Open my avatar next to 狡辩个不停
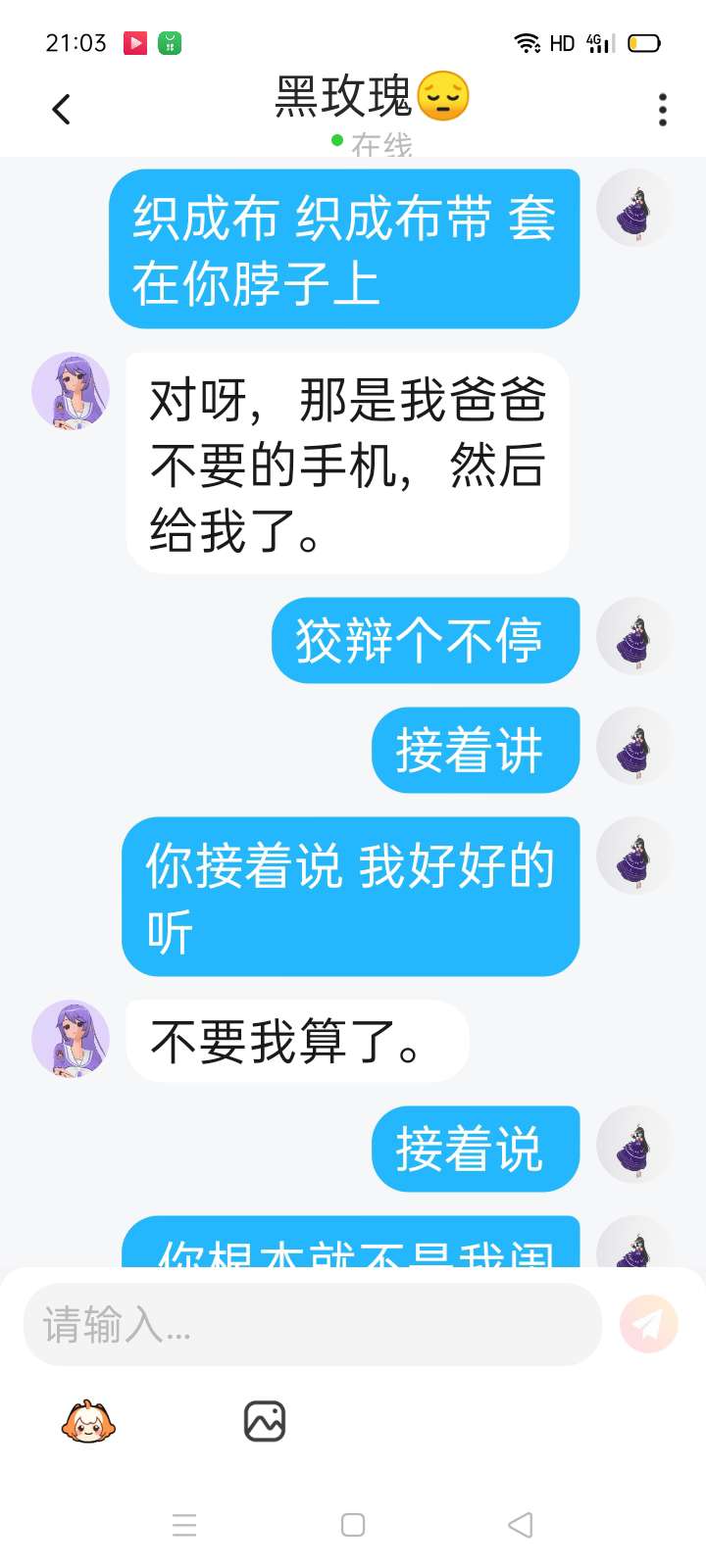Viewport: 706px width, 1568px height. [635, 637]
